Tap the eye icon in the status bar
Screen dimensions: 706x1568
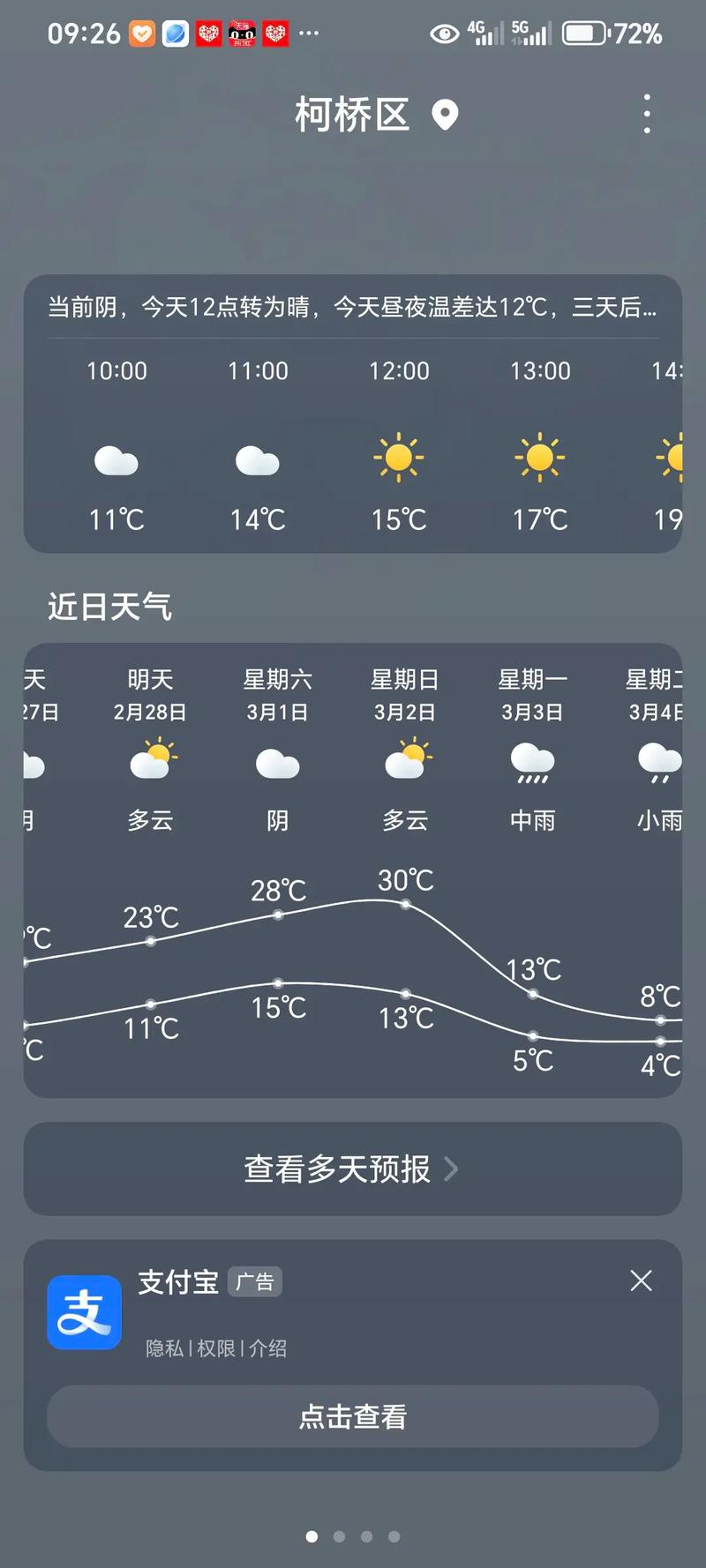pyautogui.click(x=444, y=33)
